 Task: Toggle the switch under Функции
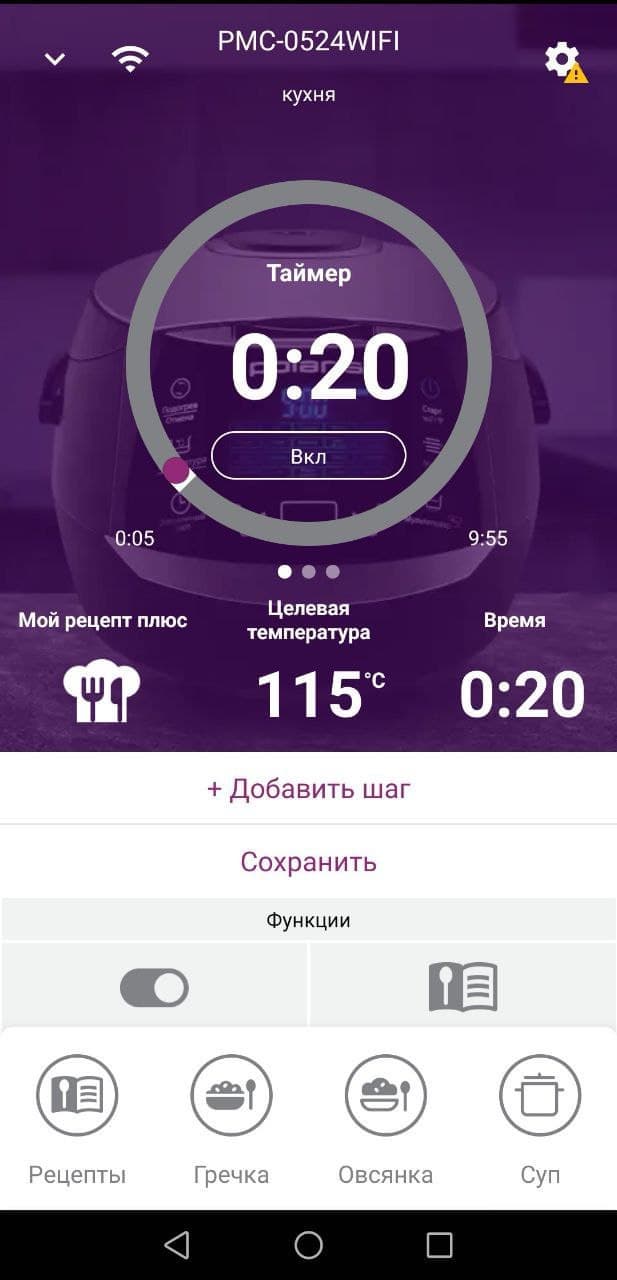[154, 988]
